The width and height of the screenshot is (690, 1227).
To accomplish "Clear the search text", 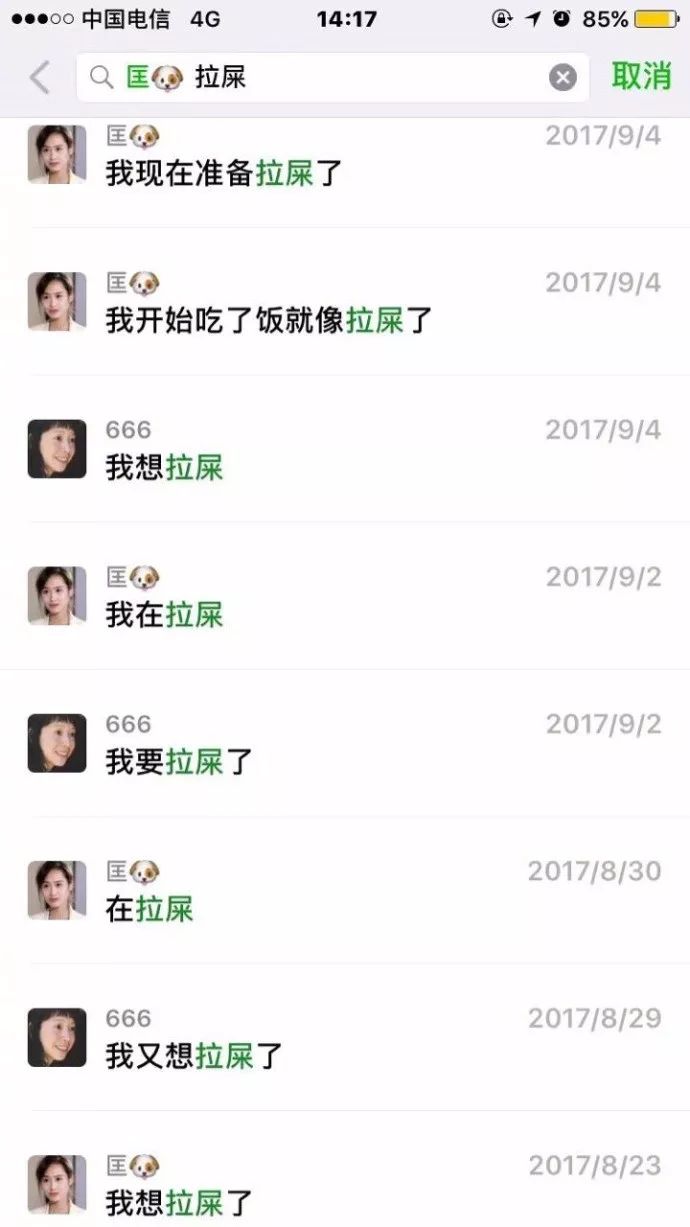I will (x=563, y=77).
